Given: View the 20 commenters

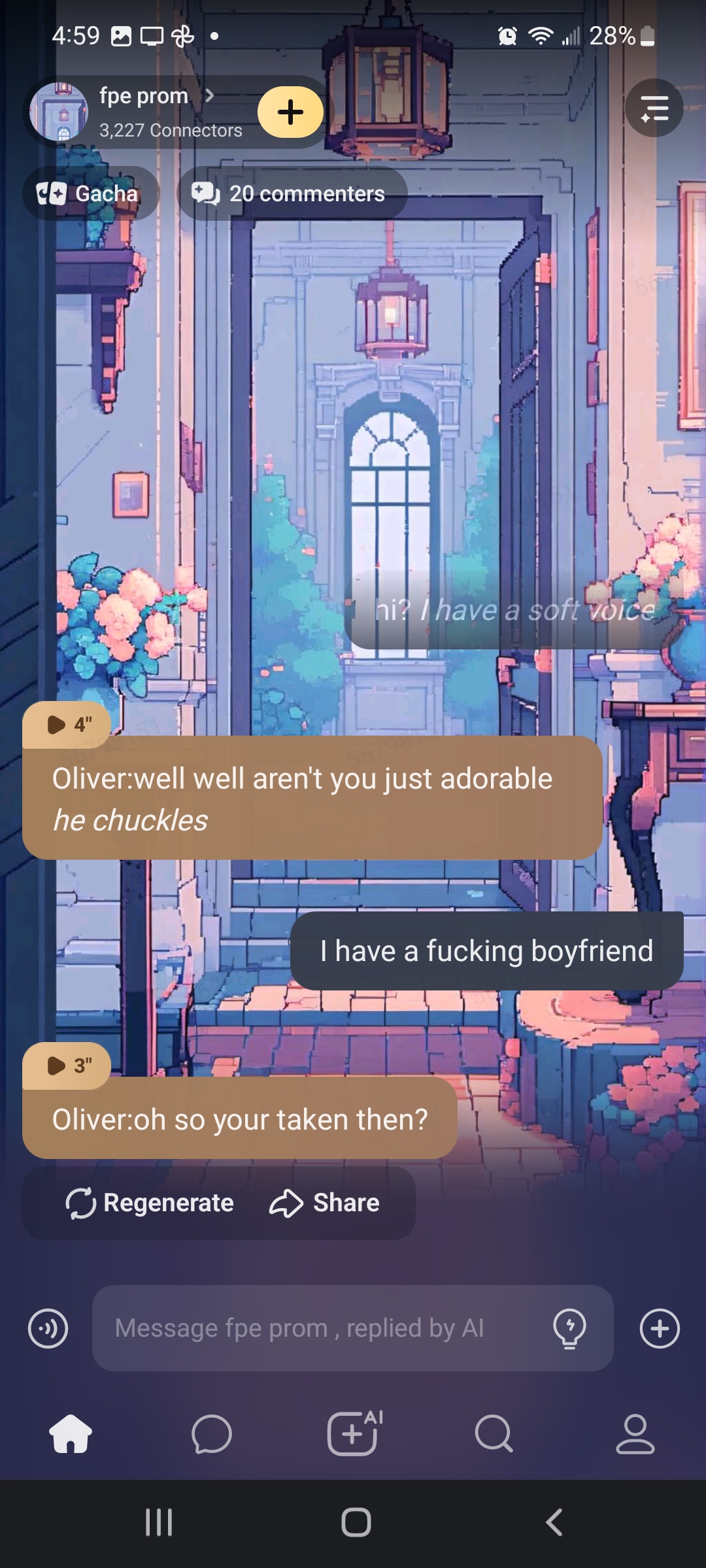Looking at the screenshot, I should tap(292, 193).
